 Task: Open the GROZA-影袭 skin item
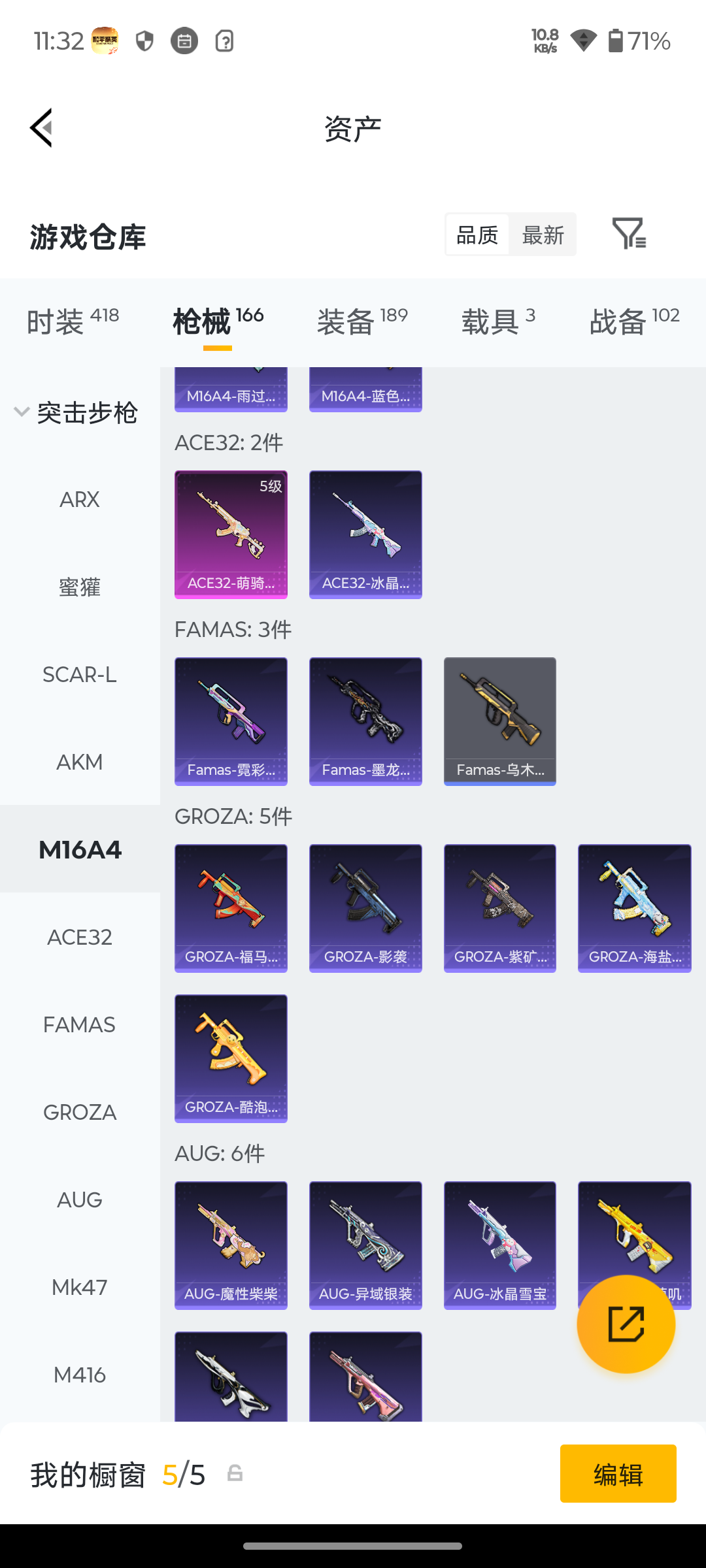(365, 908)
